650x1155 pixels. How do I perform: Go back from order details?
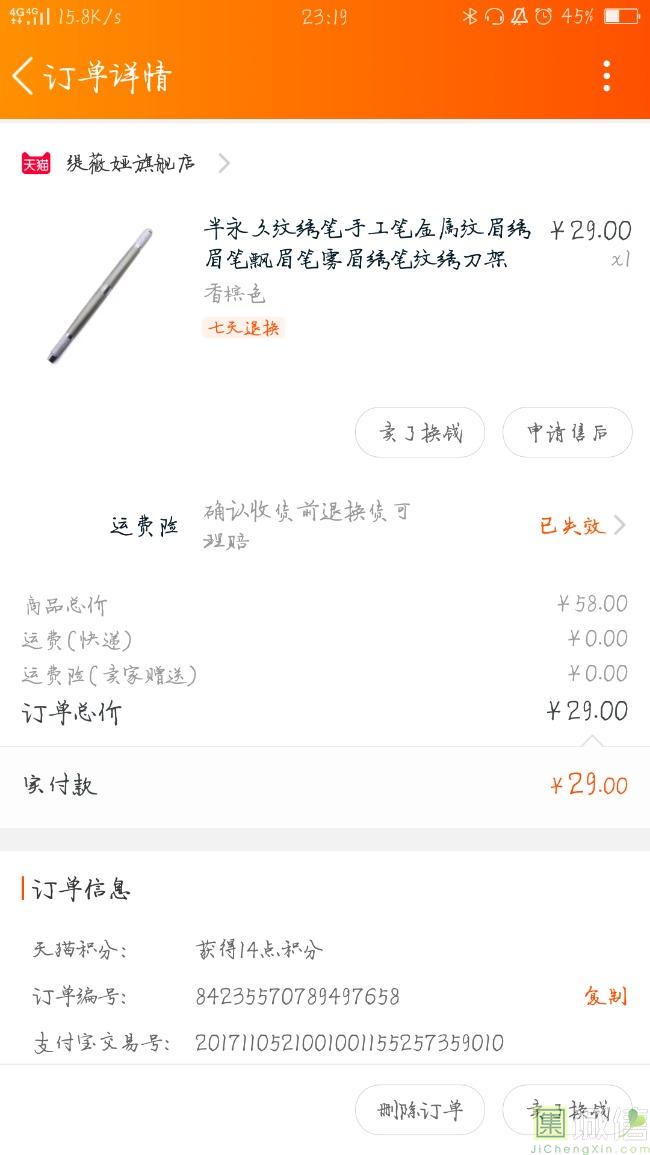click(x=24, y=76)
